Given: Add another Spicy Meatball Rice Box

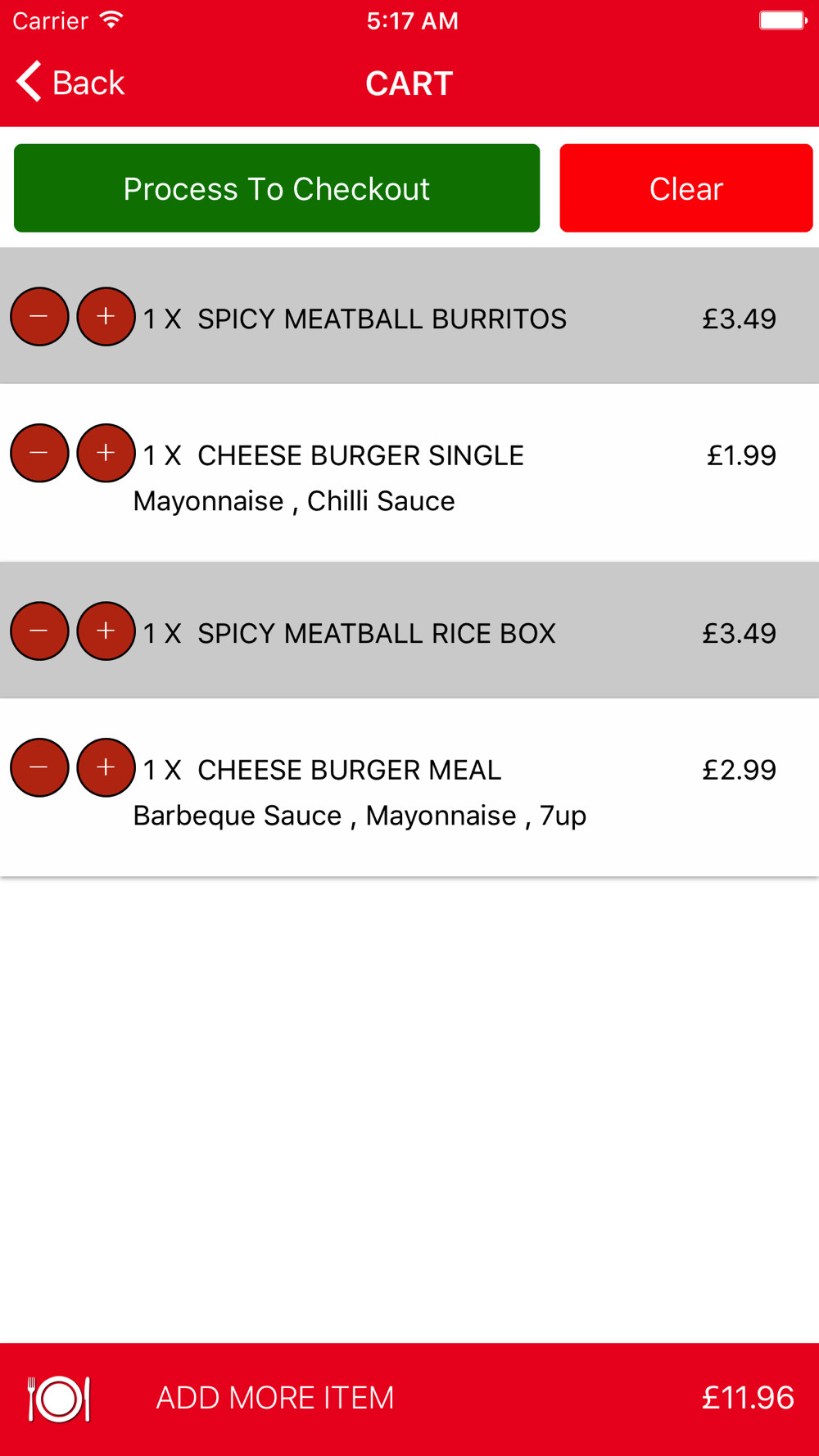Looking at the screenshot, I should pos(106,631).
